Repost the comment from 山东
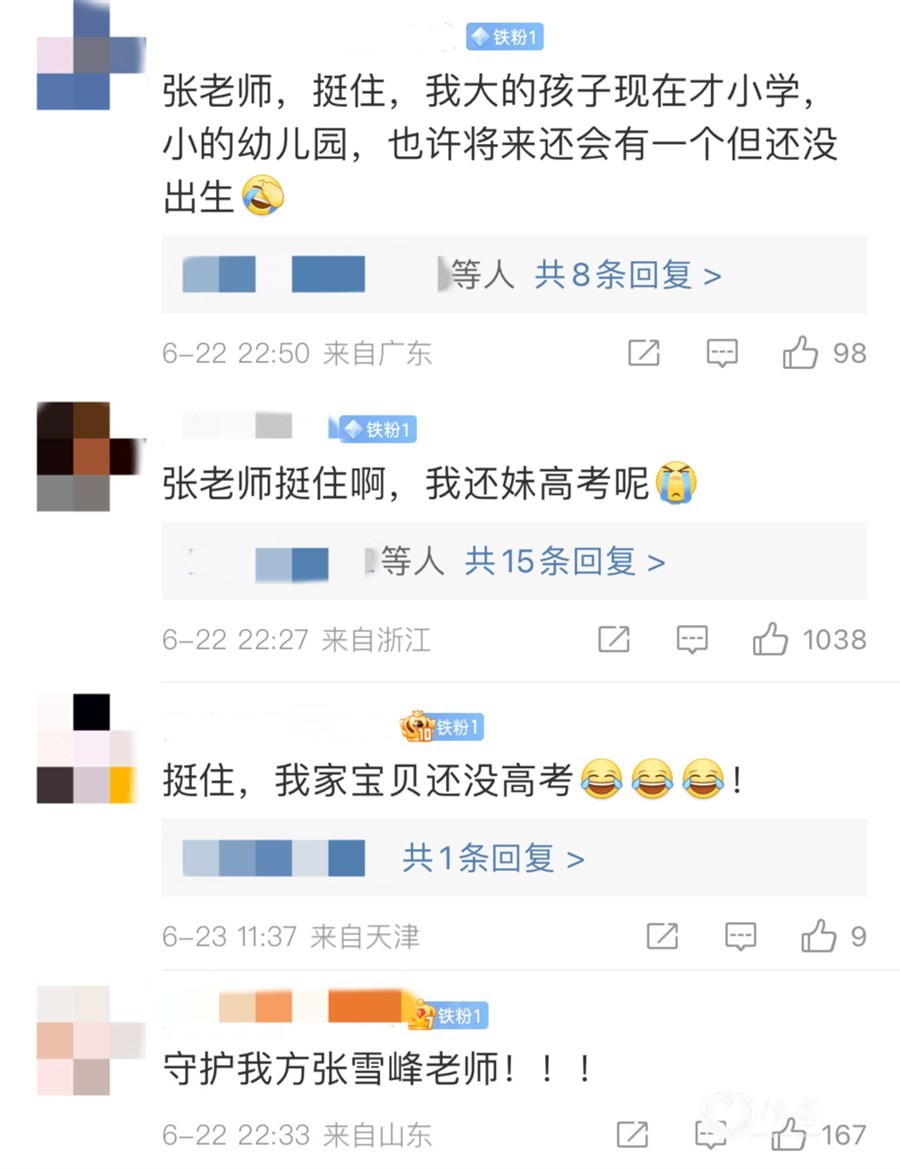Image resolution: width=900 pixels, height=1169 pixels. (x=632, y=1134)
